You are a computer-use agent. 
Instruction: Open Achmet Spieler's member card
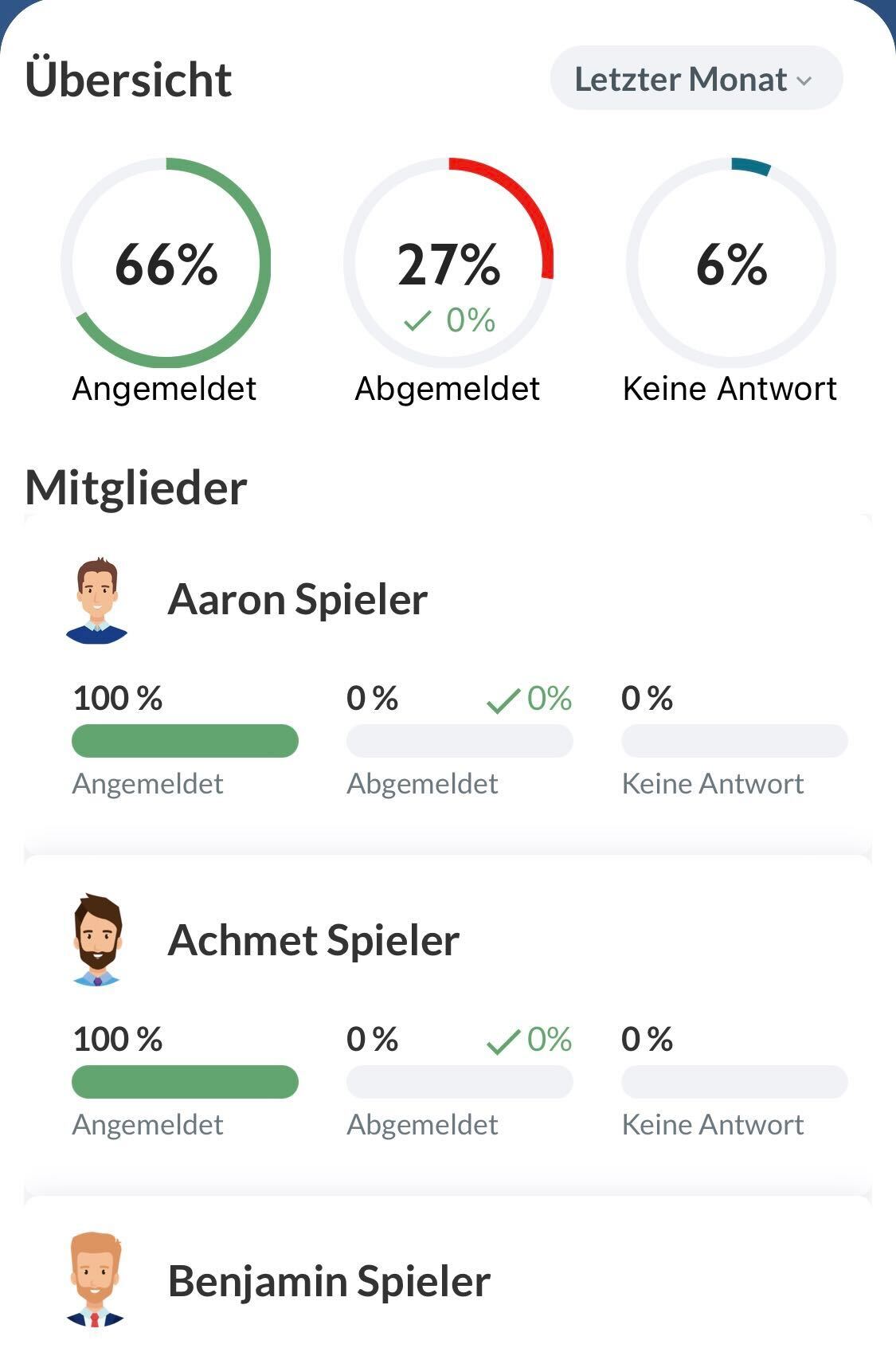click(x=313, y=941)
